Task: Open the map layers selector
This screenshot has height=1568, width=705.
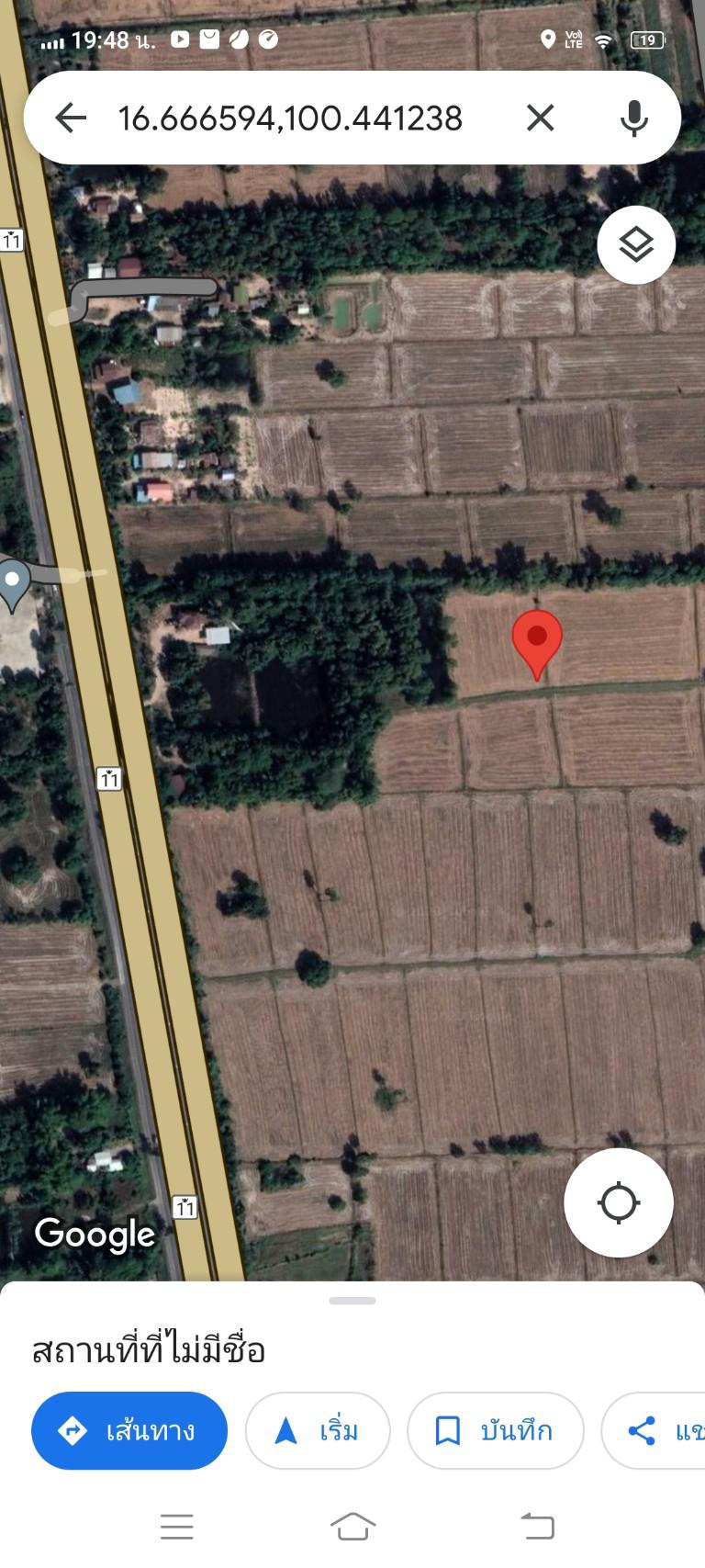Action: point(636,245)
